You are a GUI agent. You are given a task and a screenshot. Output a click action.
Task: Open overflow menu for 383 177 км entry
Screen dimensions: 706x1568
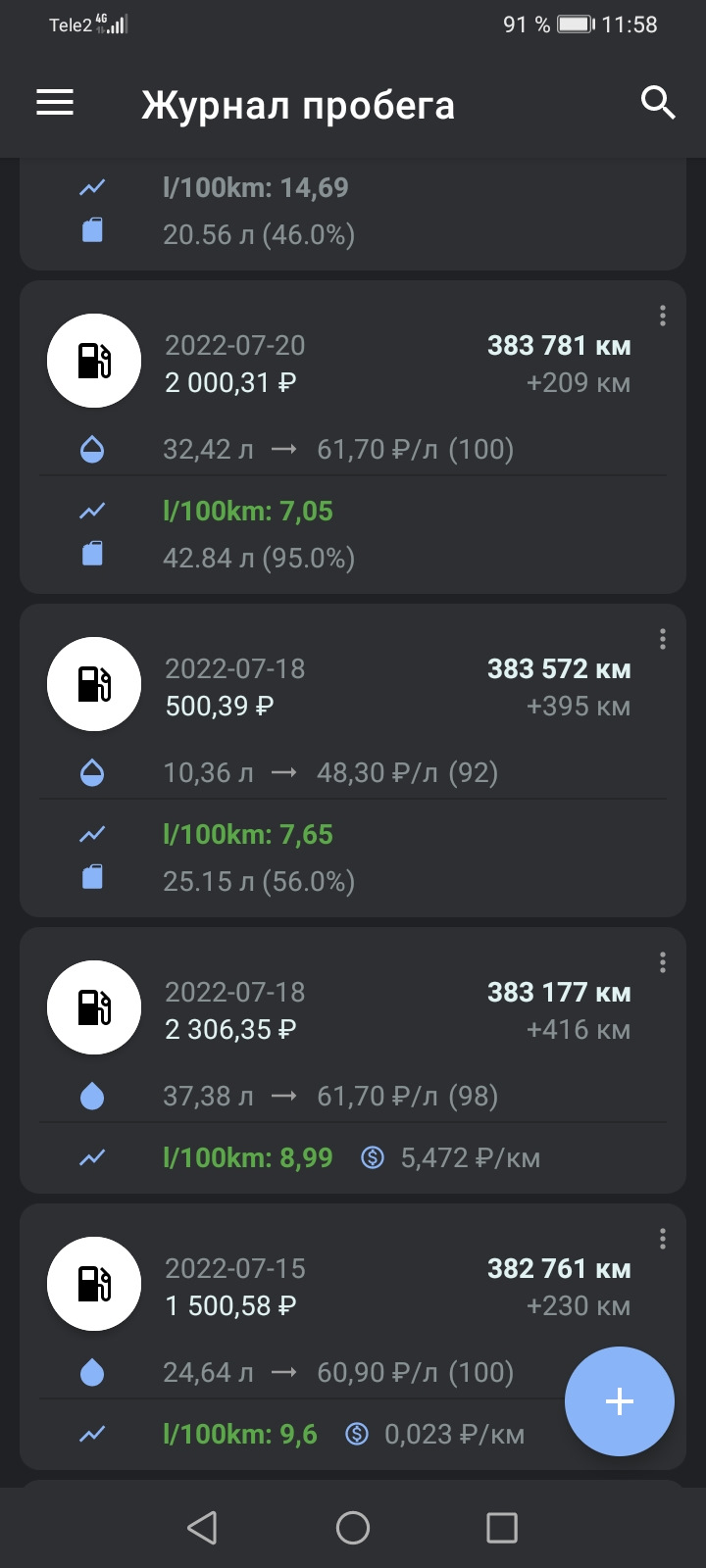tap(663, 962)
